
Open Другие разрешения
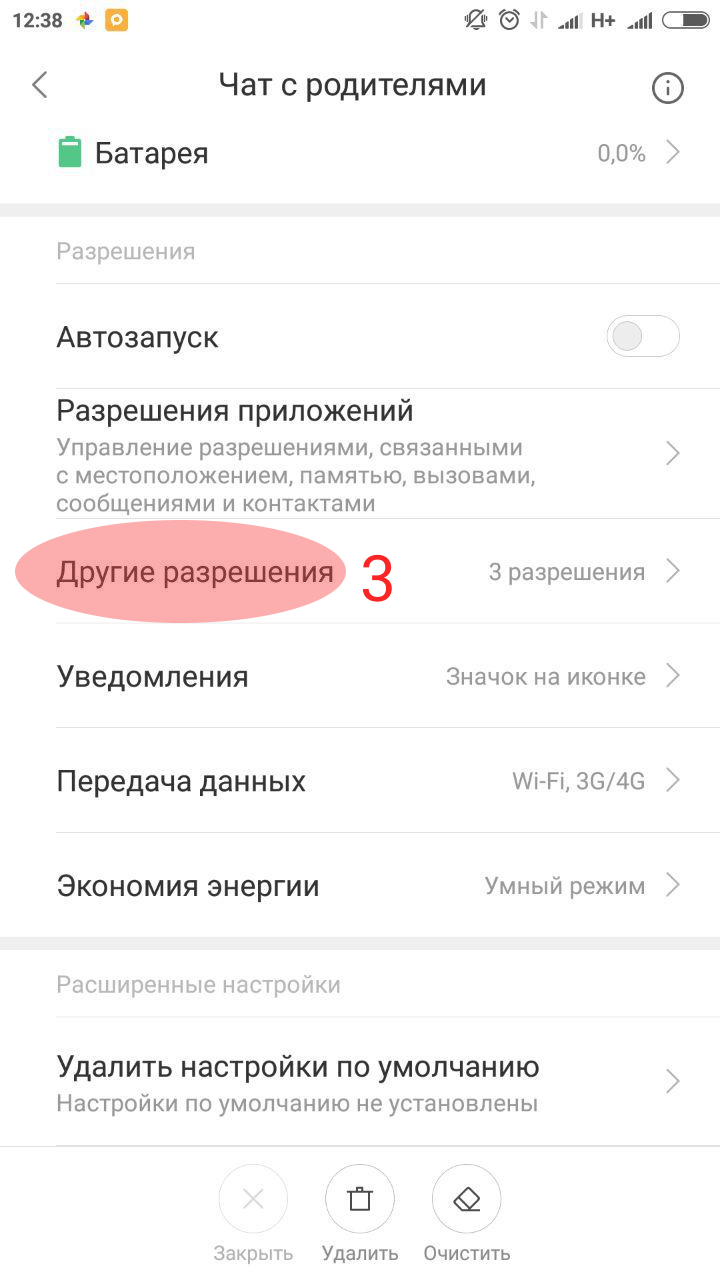tap(360, 571)
